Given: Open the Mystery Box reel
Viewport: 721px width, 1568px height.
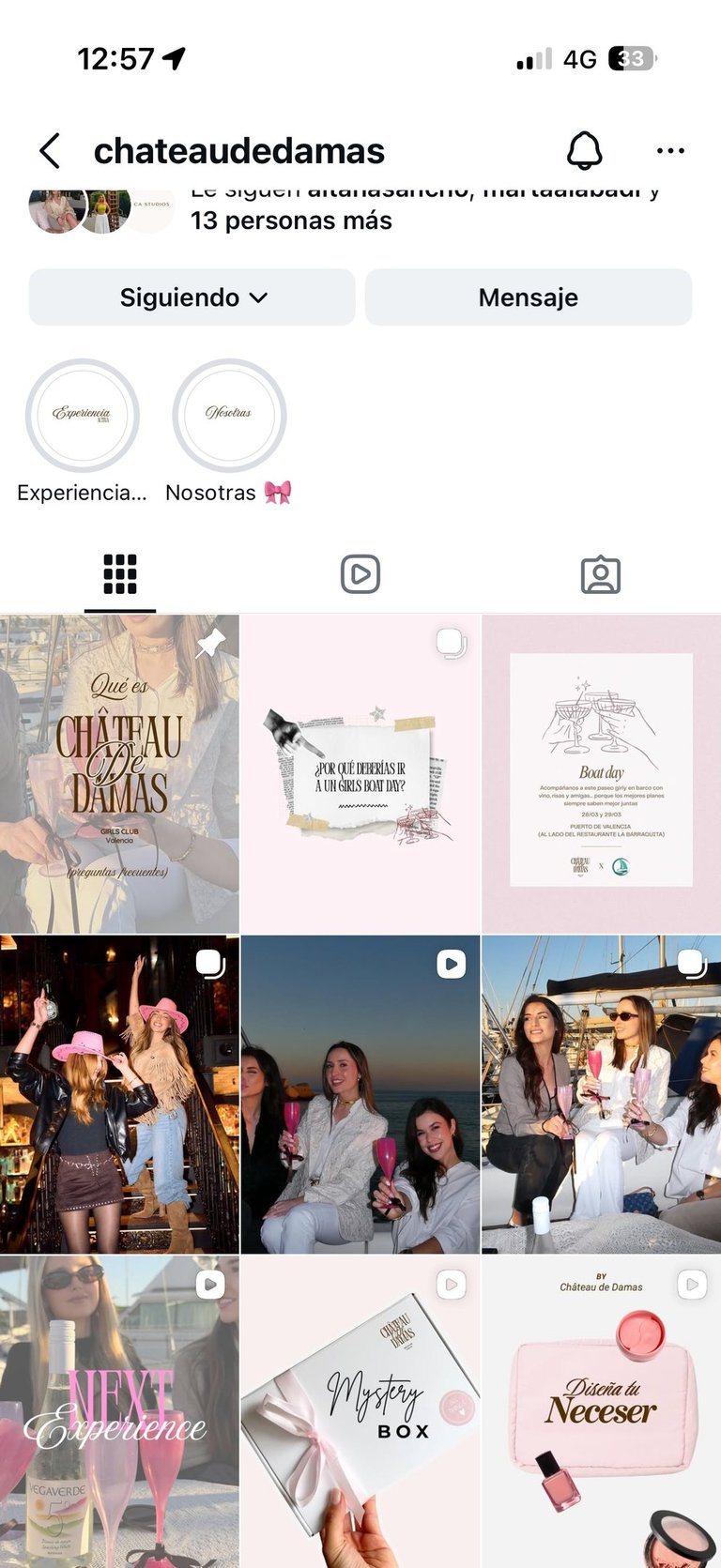Looking at the screenshot, I should coord(360,1412).
